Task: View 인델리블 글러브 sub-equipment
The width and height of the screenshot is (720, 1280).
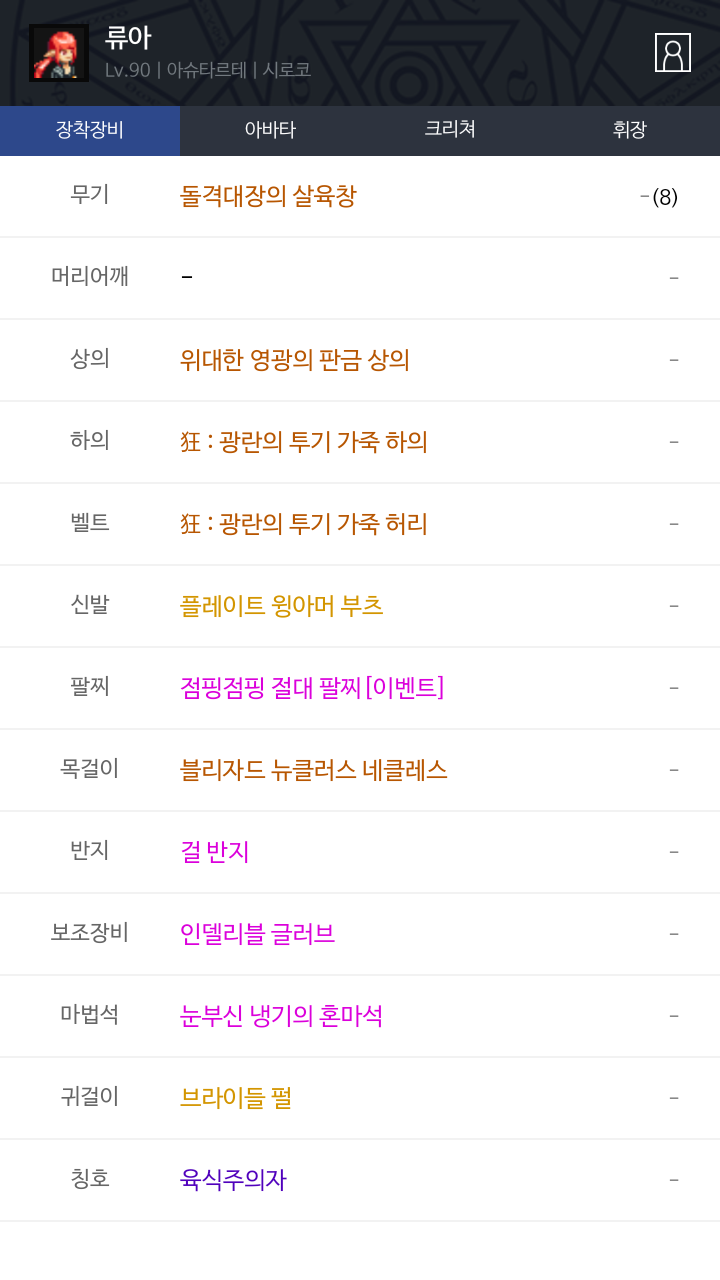Action: click(258, 934)
